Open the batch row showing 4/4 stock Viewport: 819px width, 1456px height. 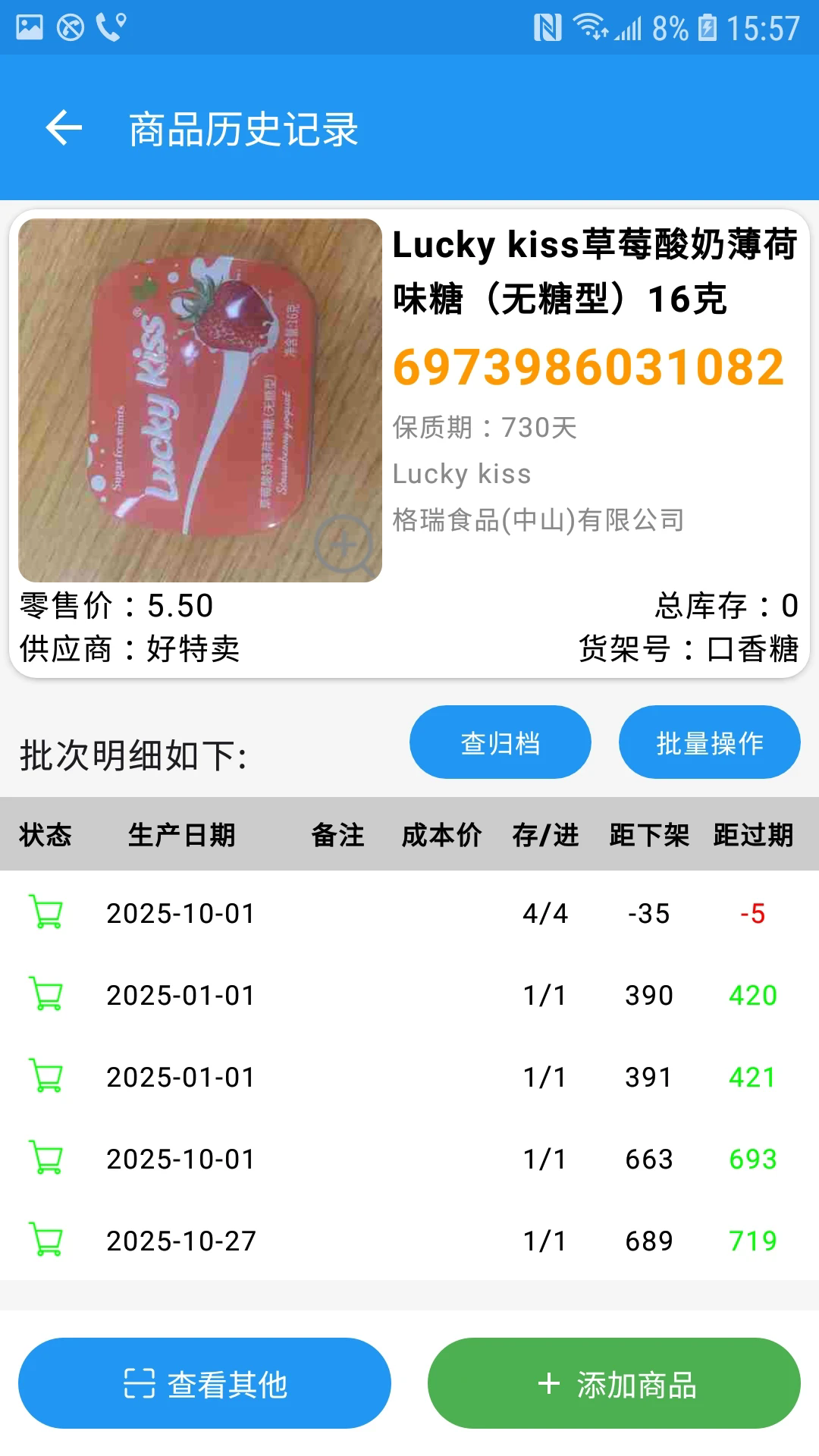(x=409, y=913)
